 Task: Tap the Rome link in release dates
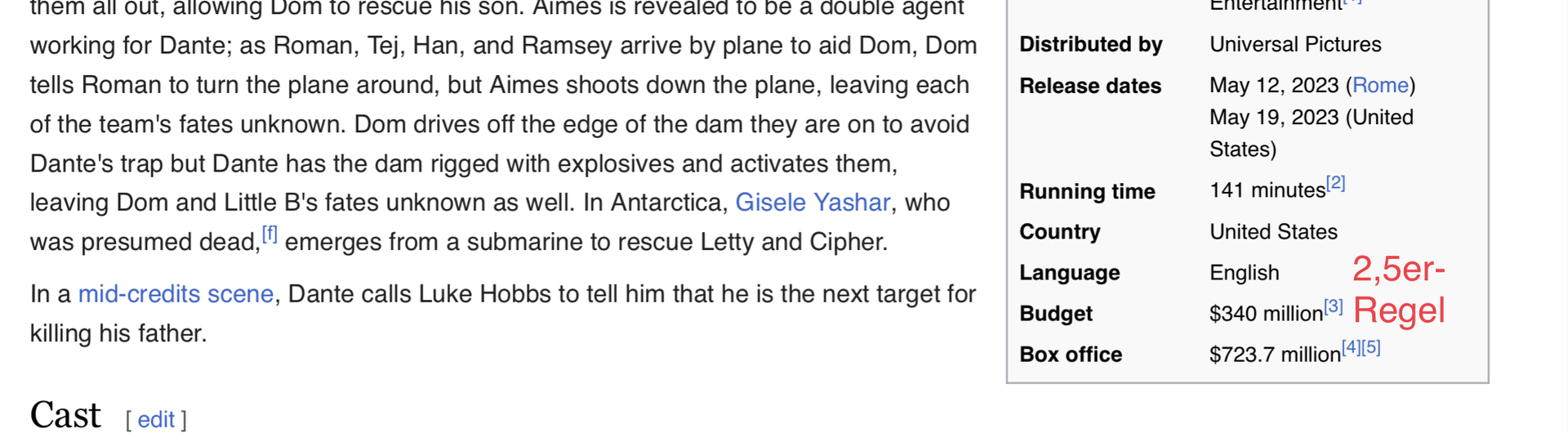[1380, 85]
